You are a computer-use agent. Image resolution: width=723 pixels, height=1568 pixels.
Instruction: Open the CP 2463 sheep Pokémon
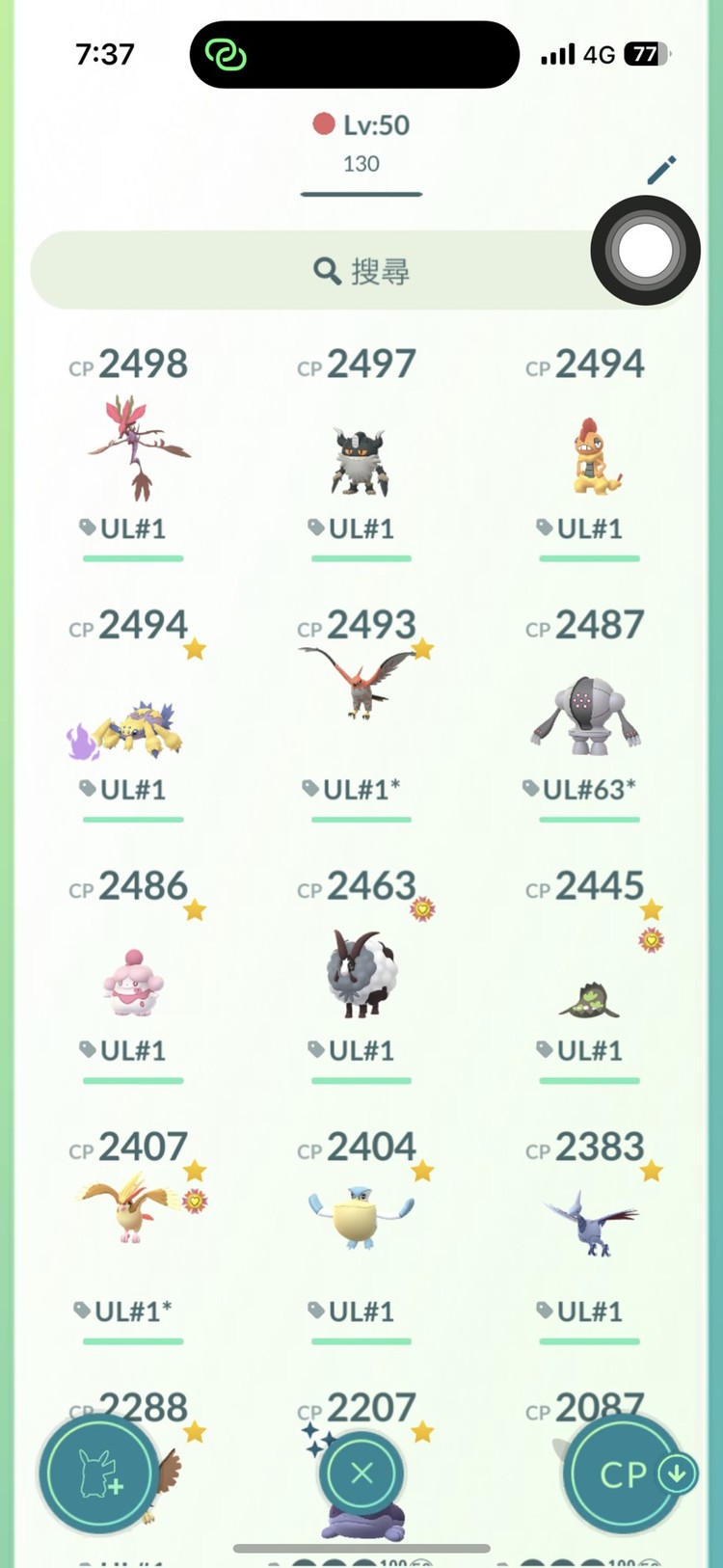(361, 974)
